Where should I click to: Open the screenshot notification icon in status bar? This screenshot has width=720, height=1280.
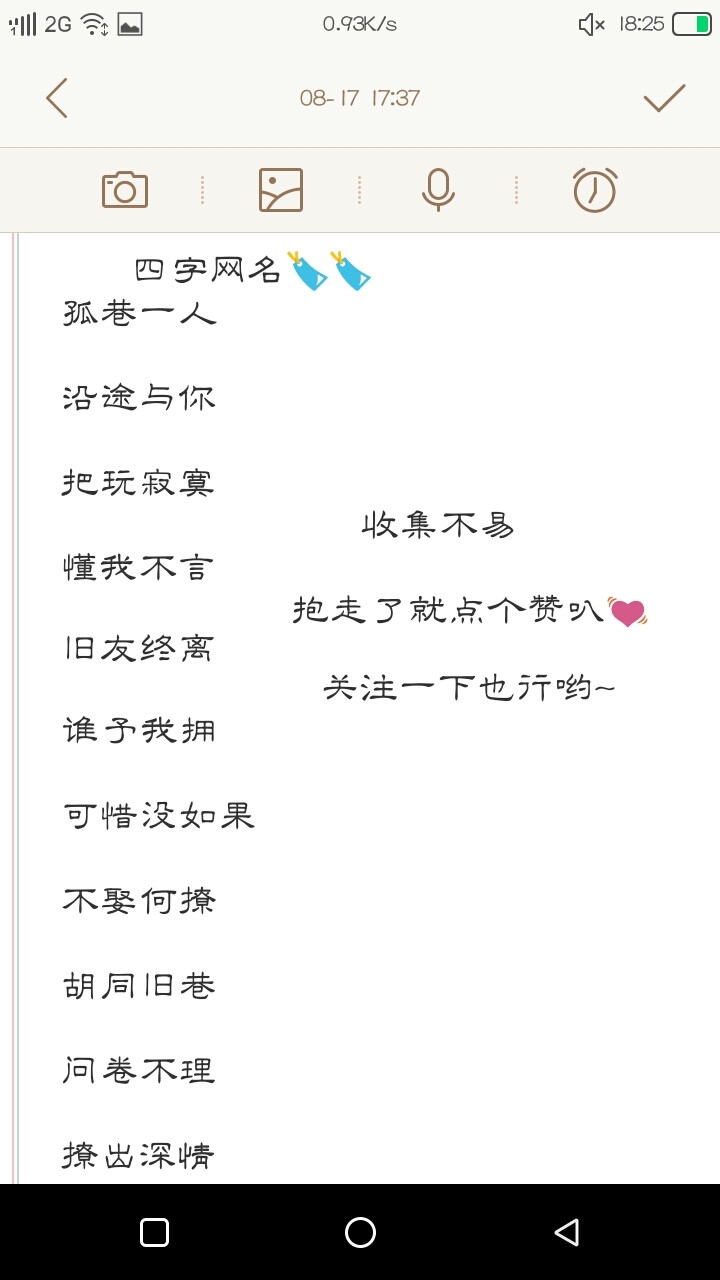click(126, 22)
